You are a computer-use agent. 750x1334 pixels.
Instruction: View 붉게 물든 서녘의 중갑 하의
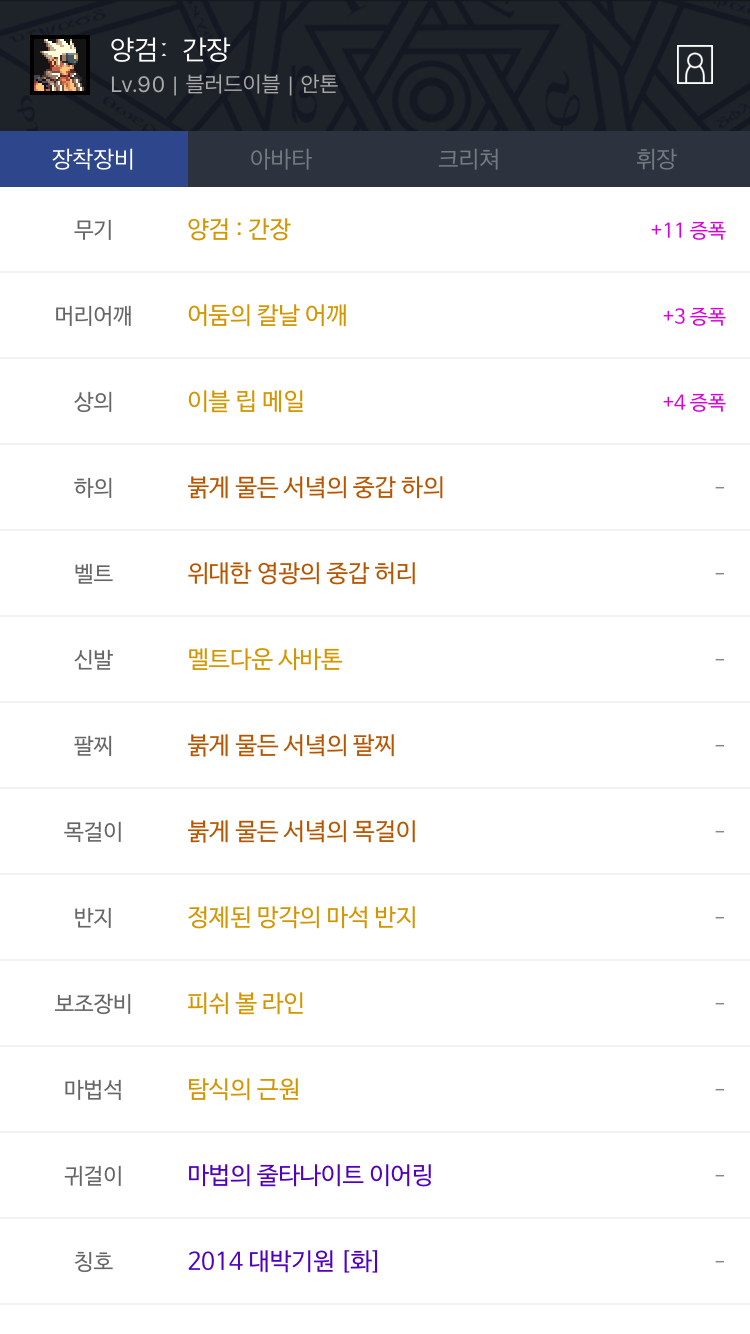[x=316, y=488]
